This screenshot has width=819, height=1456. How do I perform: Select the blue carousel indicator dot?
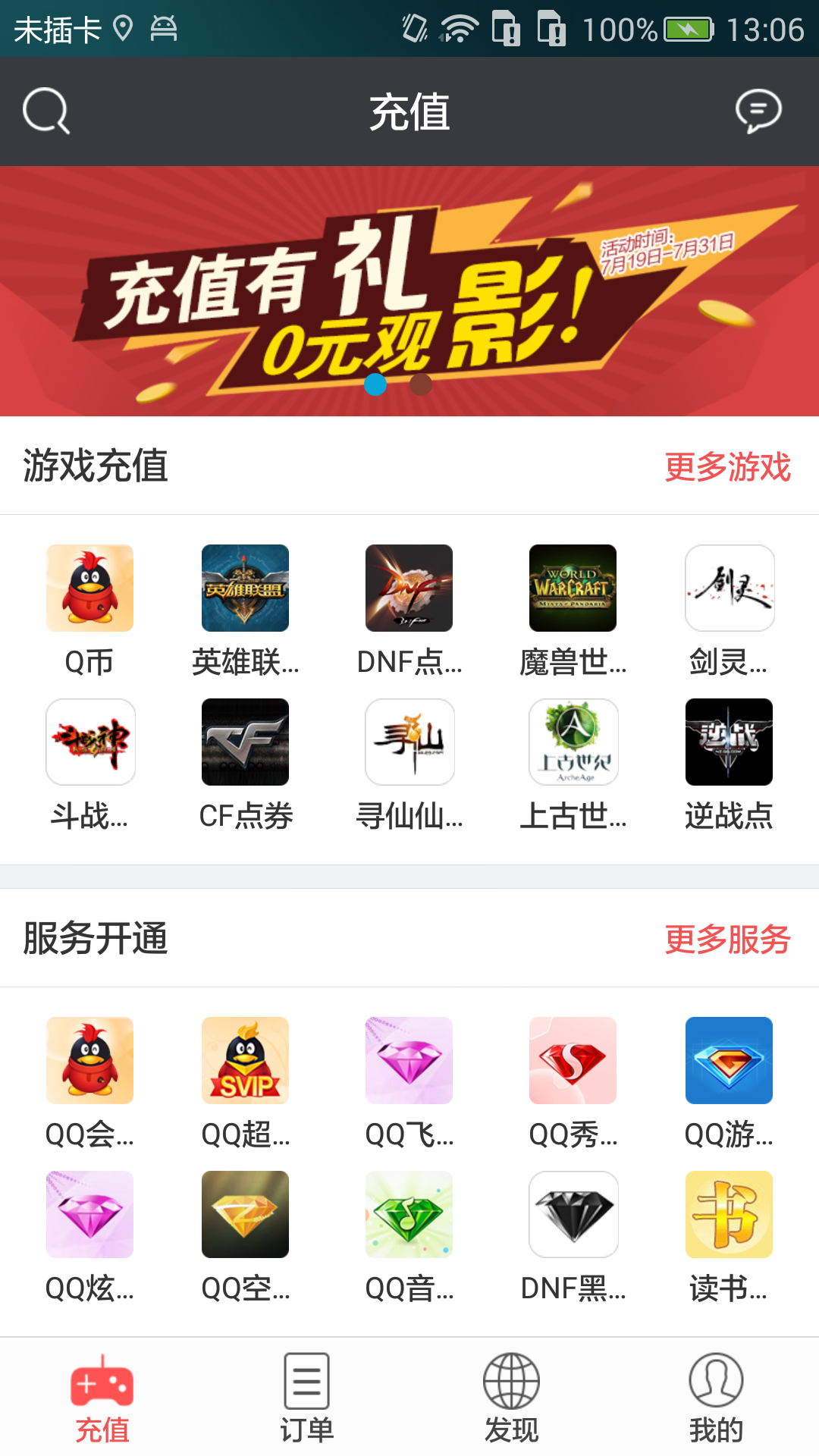(x=376, y=385)
